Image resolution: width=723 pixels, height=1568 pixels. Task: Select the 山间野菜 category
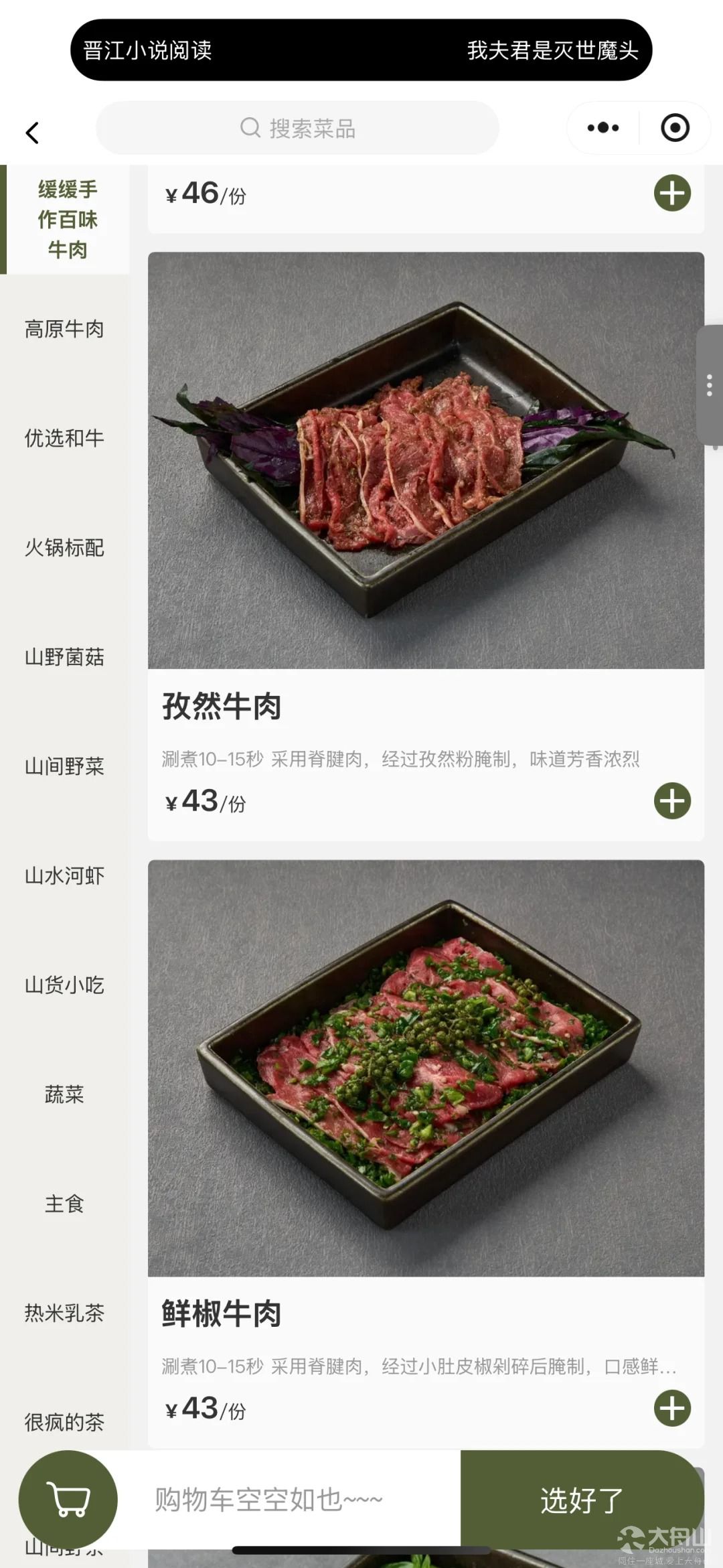pyautogui.click(x=64, y=766)
